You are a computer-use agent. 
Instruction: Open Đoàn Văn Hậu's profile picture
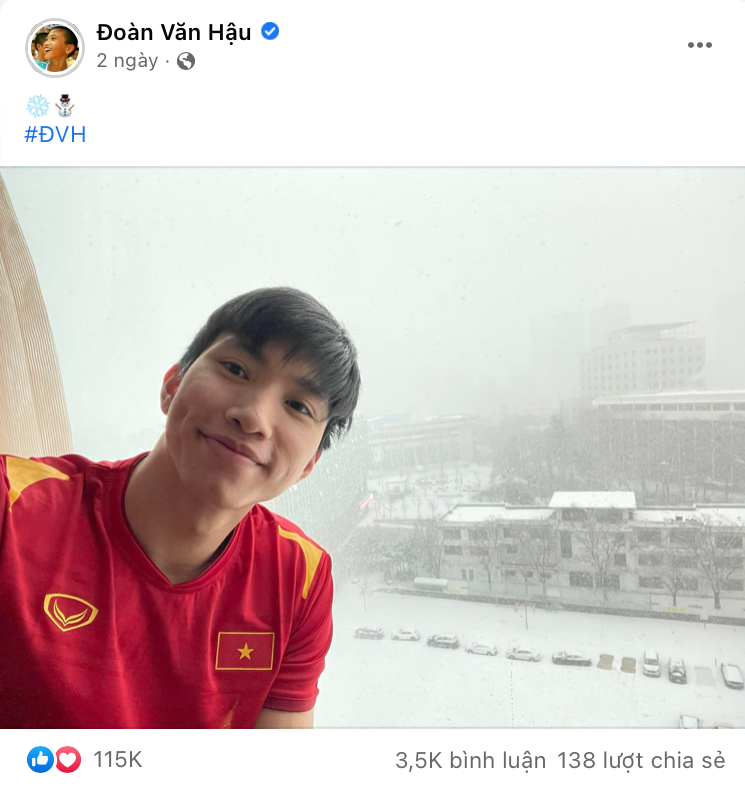[54, 47]
